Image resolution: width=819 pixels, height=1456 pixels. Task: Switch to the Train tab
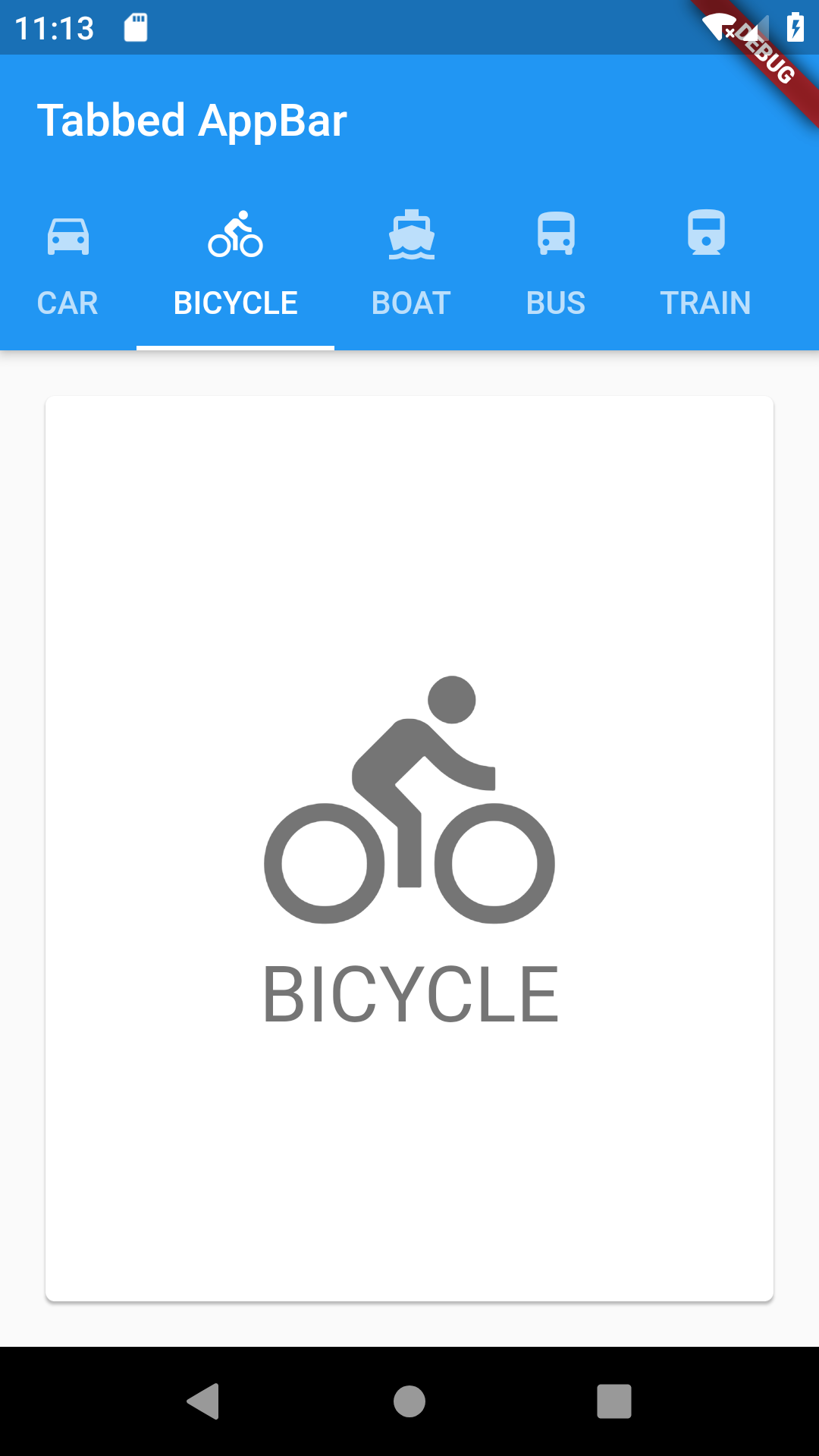(x=705, y=267)
